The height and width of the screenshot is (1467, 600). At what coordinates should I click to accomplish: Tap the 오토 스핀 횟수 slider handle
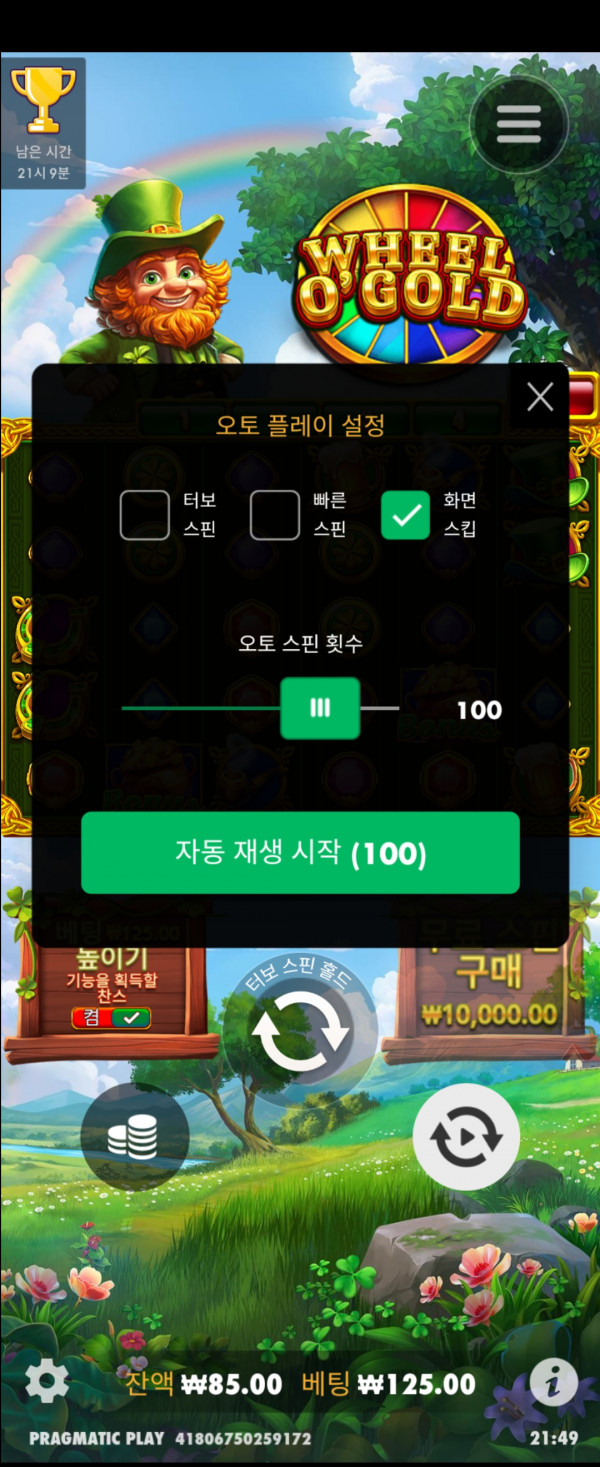click(320, 708)
